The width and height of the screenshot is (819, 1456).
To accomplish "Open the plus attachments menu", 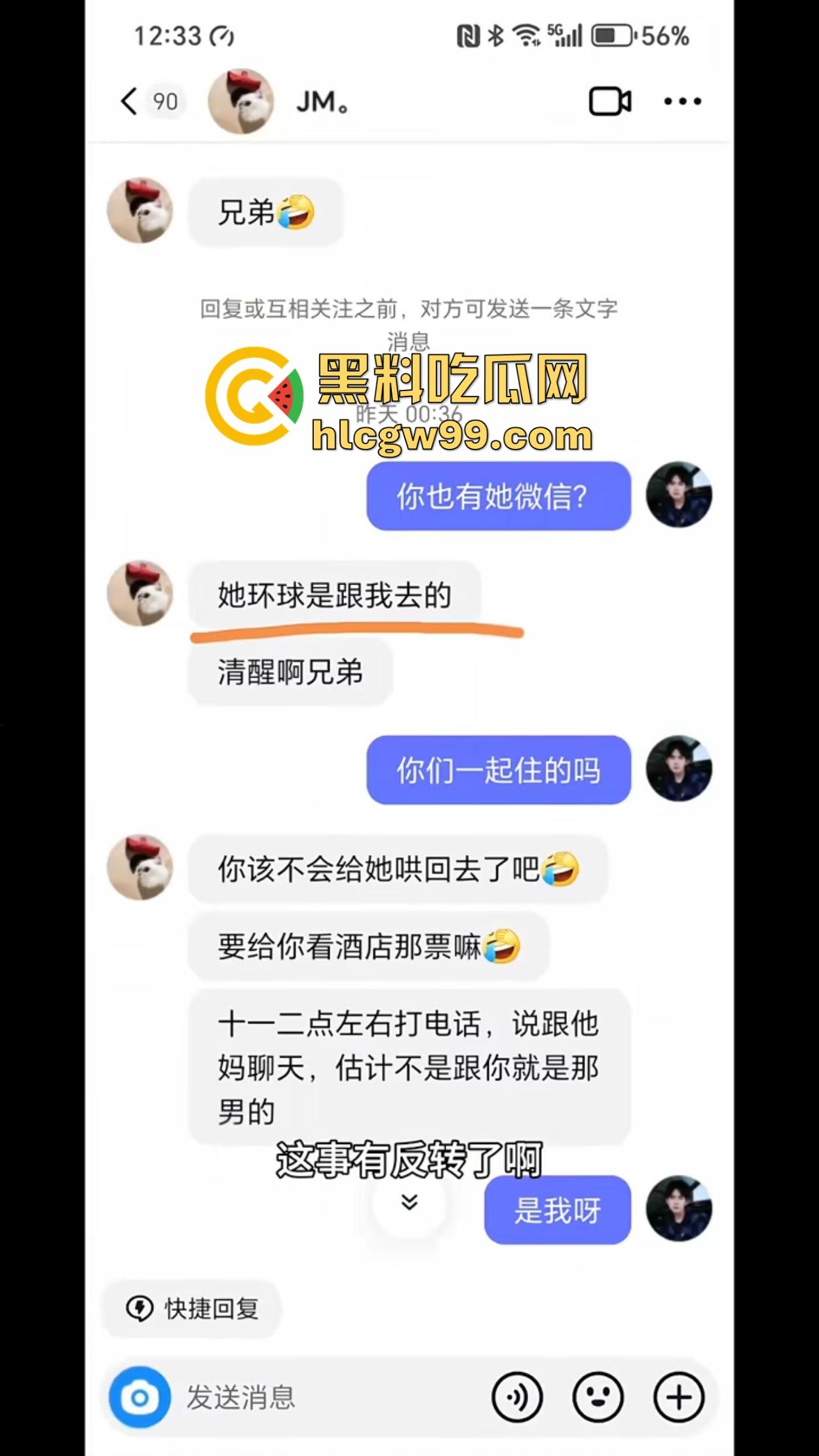I will pyautogui.click(x=679, y=1398).
